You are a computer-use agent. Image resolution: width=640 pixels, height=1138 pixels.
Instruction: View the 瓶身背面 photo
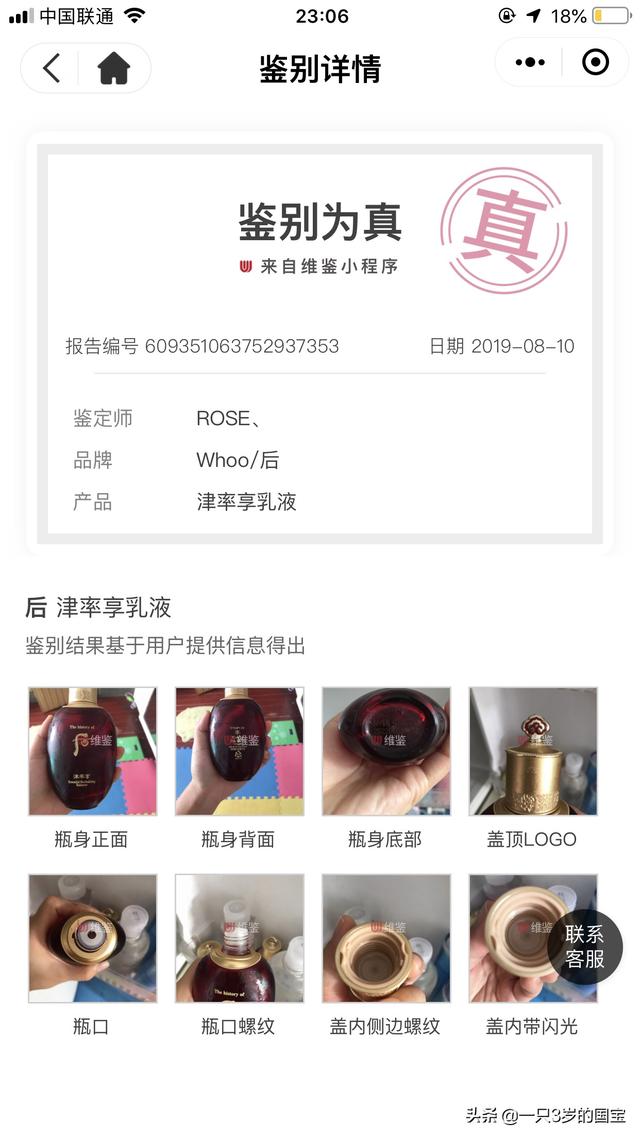tap(239, 751)
